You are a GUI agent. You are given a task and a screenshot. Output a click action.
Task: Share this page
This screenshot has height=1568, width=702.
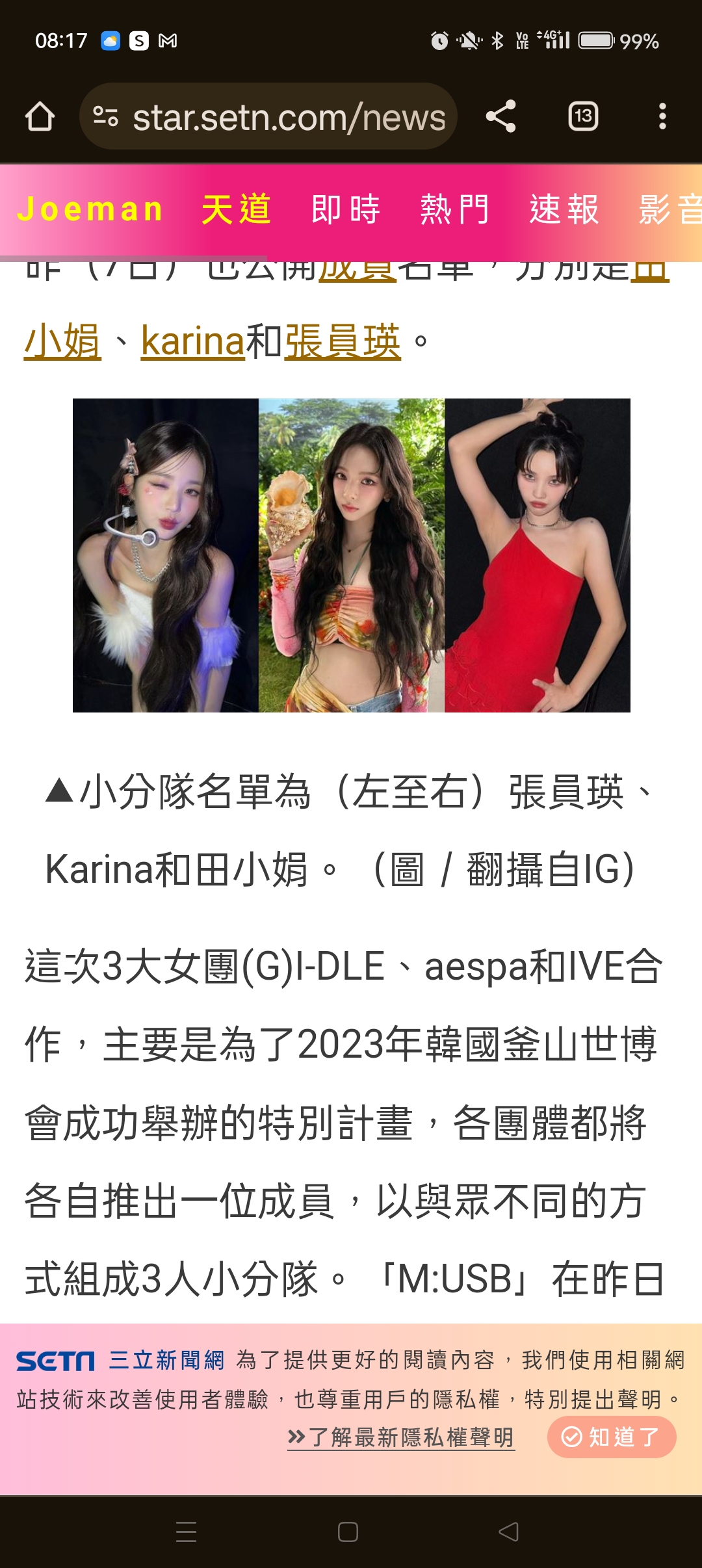(501, 116)
